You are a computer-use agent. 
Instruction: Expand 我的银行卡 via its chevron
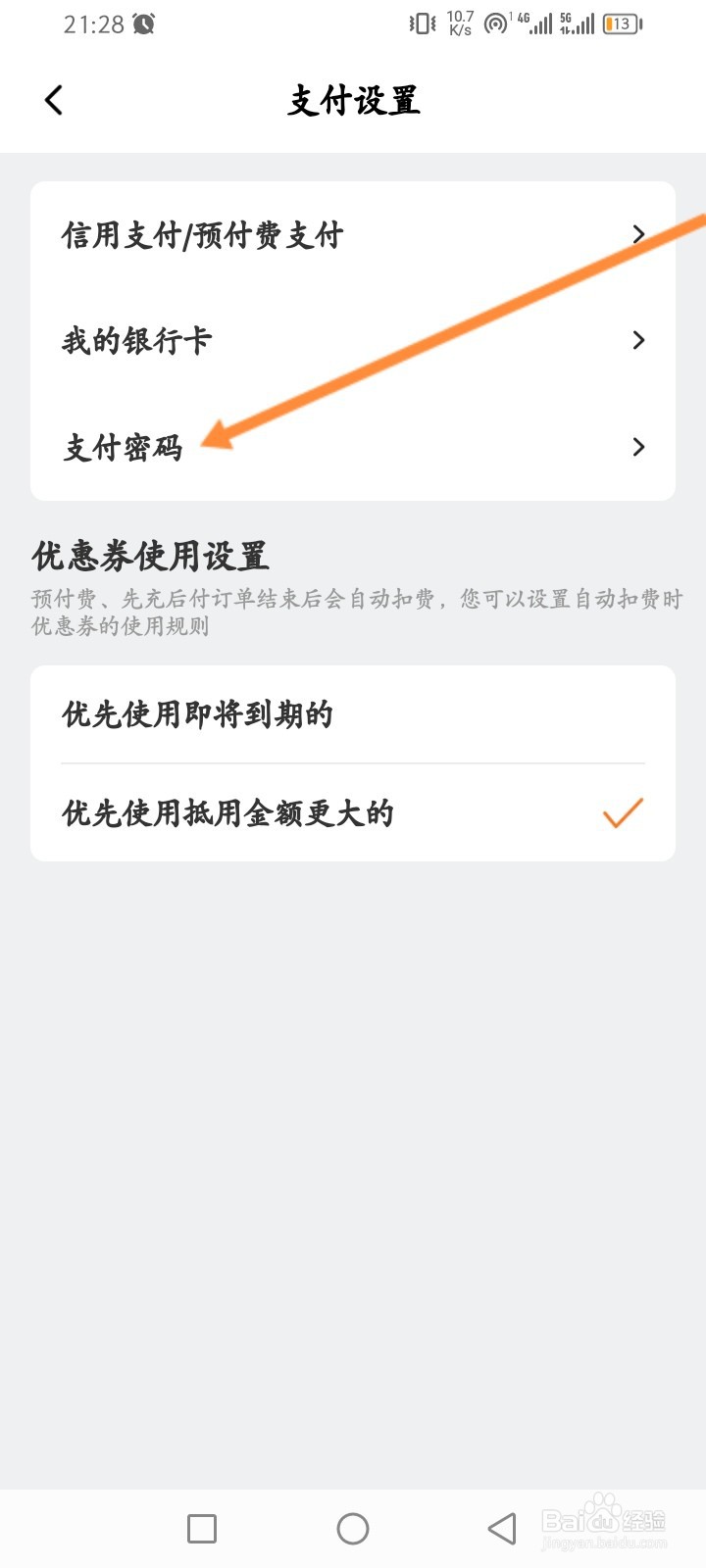click(x=638, y=340)
